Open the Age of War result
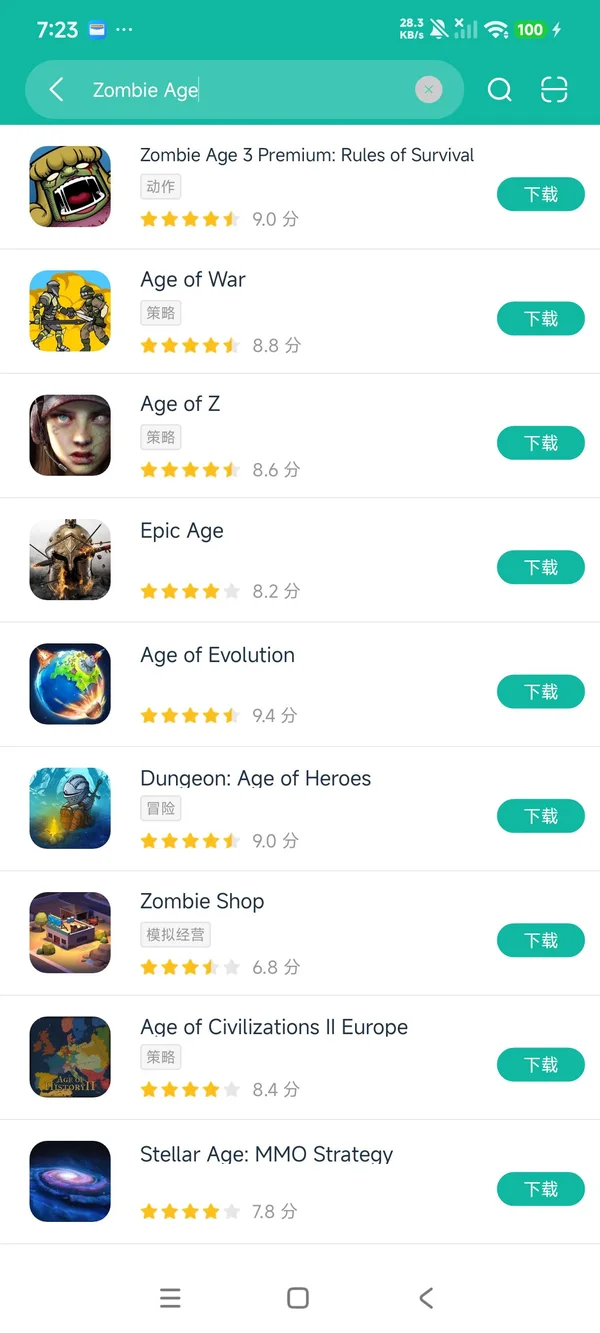600x1333 pixels. [193, 281]
